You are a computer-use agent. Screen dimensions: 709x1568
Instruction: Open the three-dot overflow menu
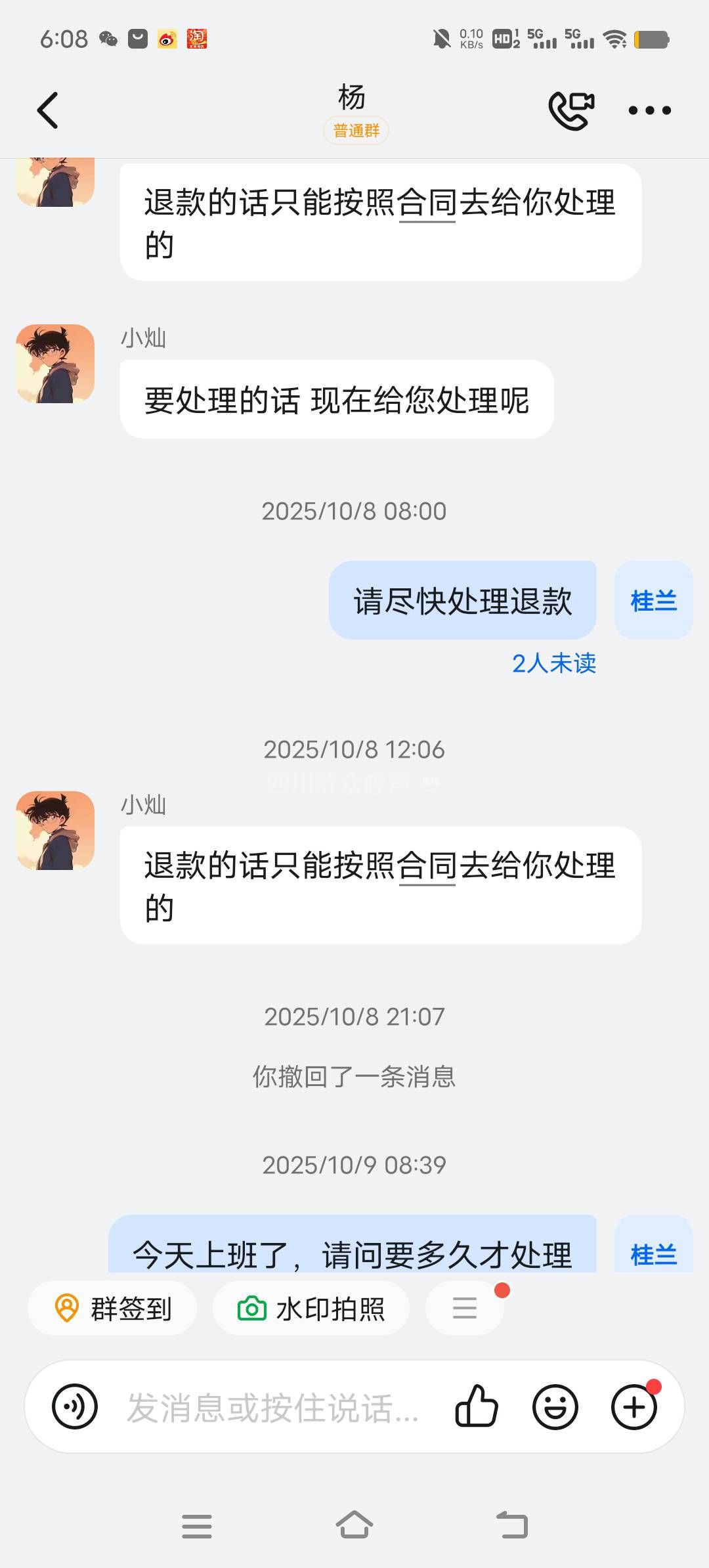click(649, 110)
